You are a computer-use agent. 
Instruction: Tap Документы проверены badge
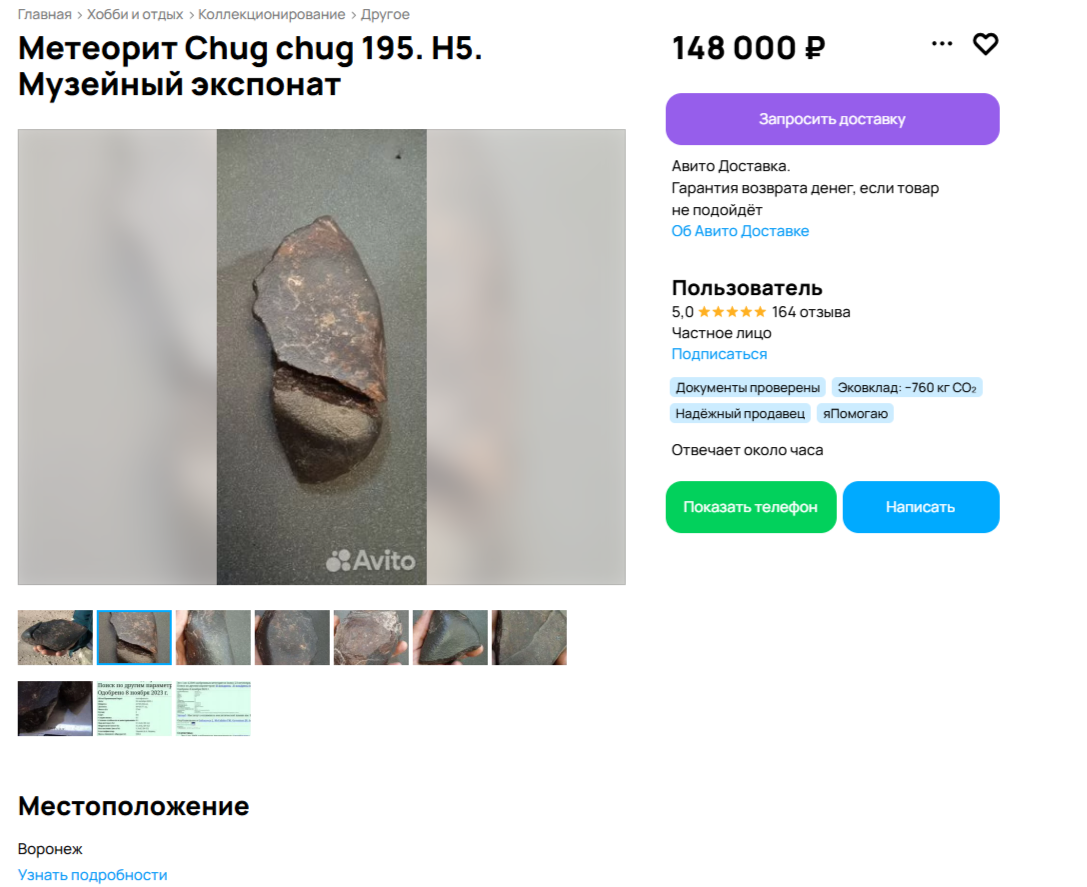[x=748, y=388]
